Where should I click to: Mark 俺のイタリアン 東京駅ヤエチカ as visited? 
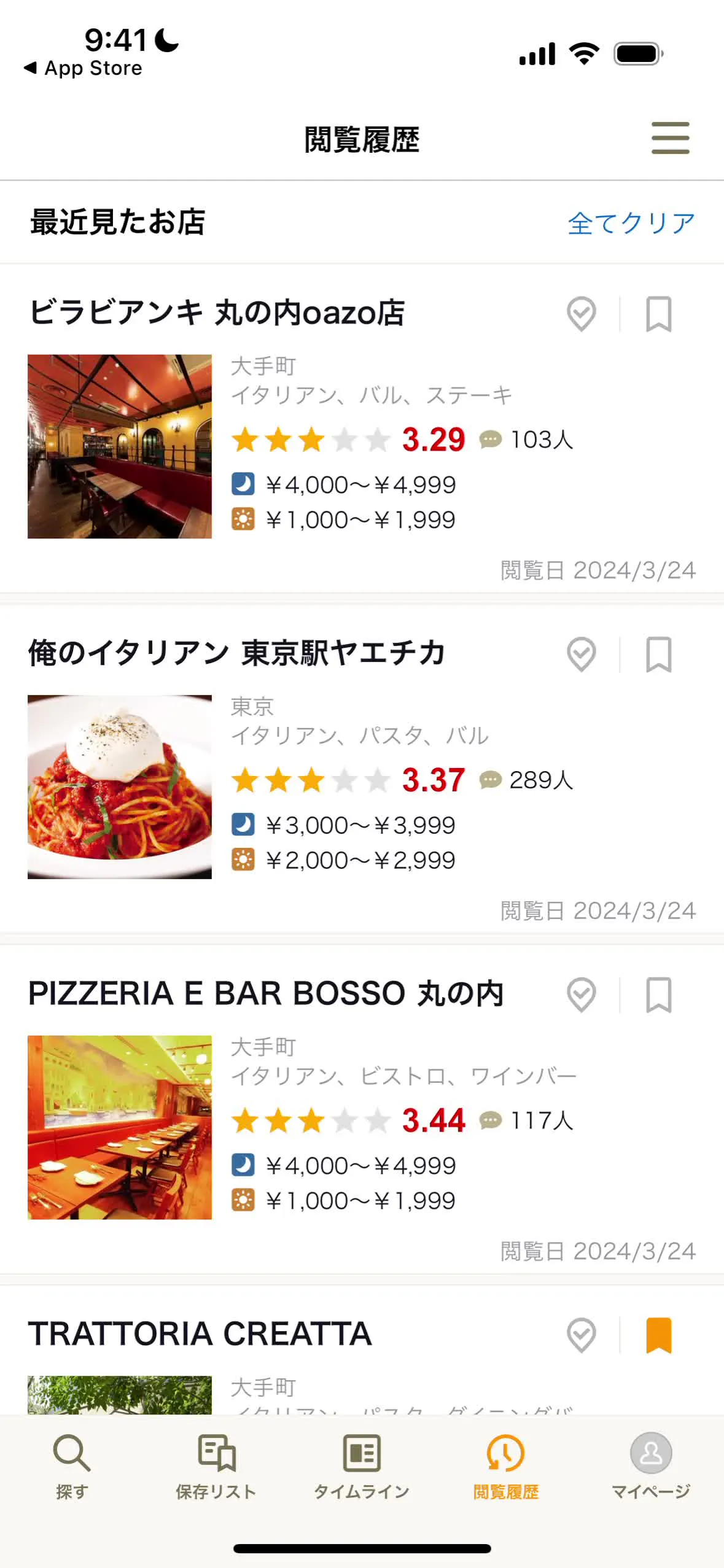click(x=581, y=654)
